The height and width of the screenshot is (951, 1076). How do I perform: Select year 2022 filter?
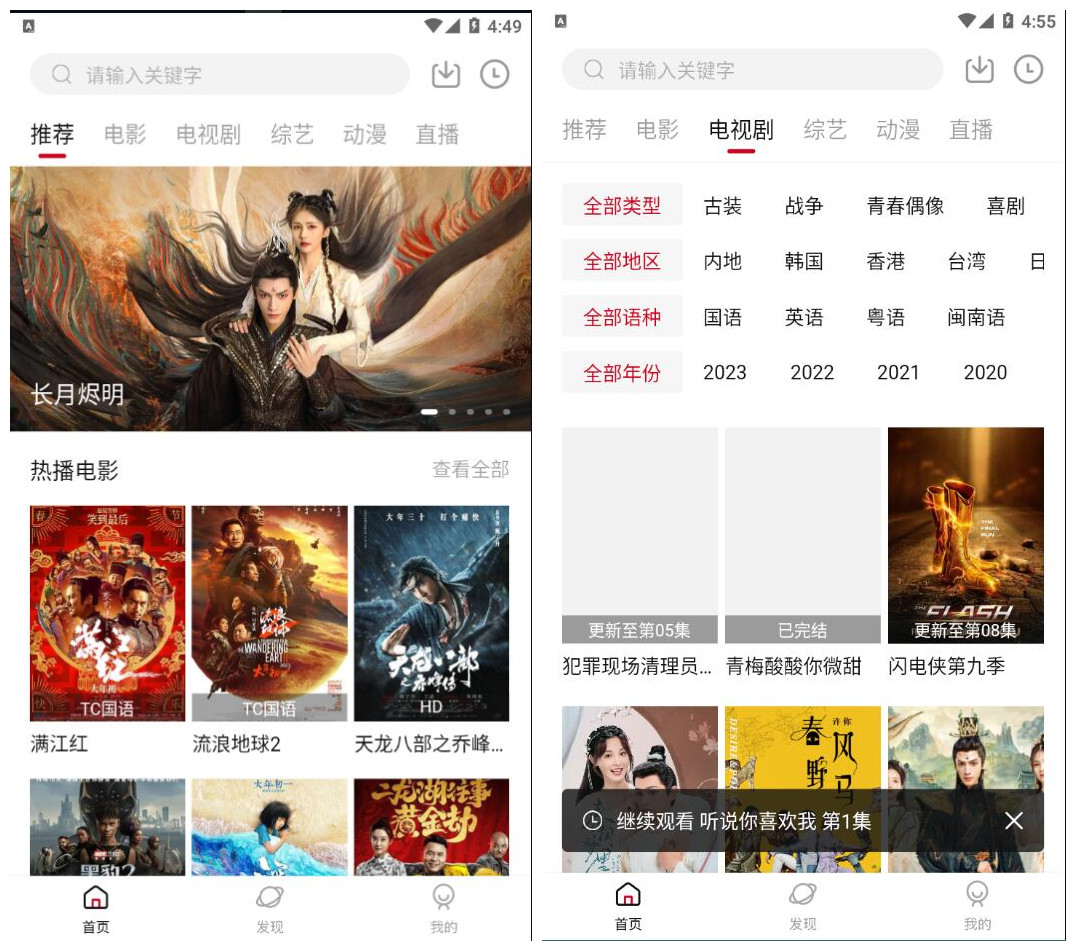811,372
